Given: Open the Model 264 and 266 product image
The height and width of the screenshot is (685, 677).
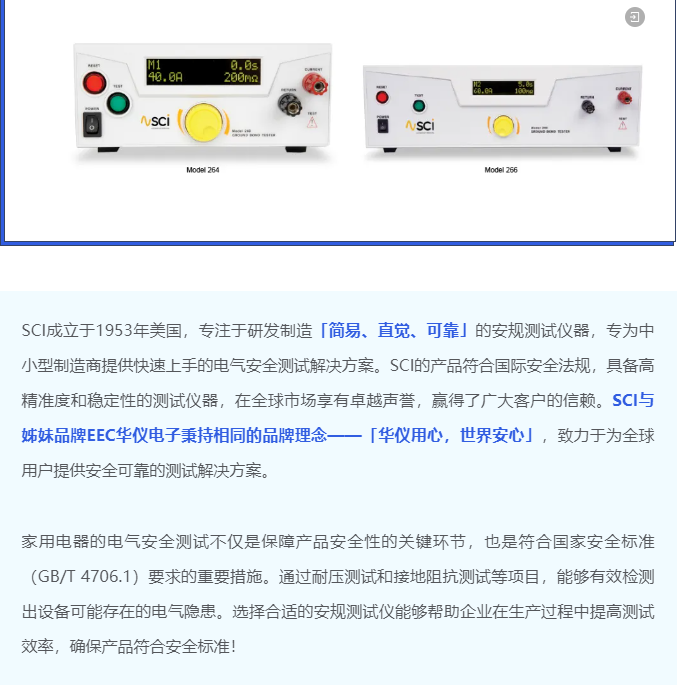Looking at the screenshot, I should pos(338,115).
